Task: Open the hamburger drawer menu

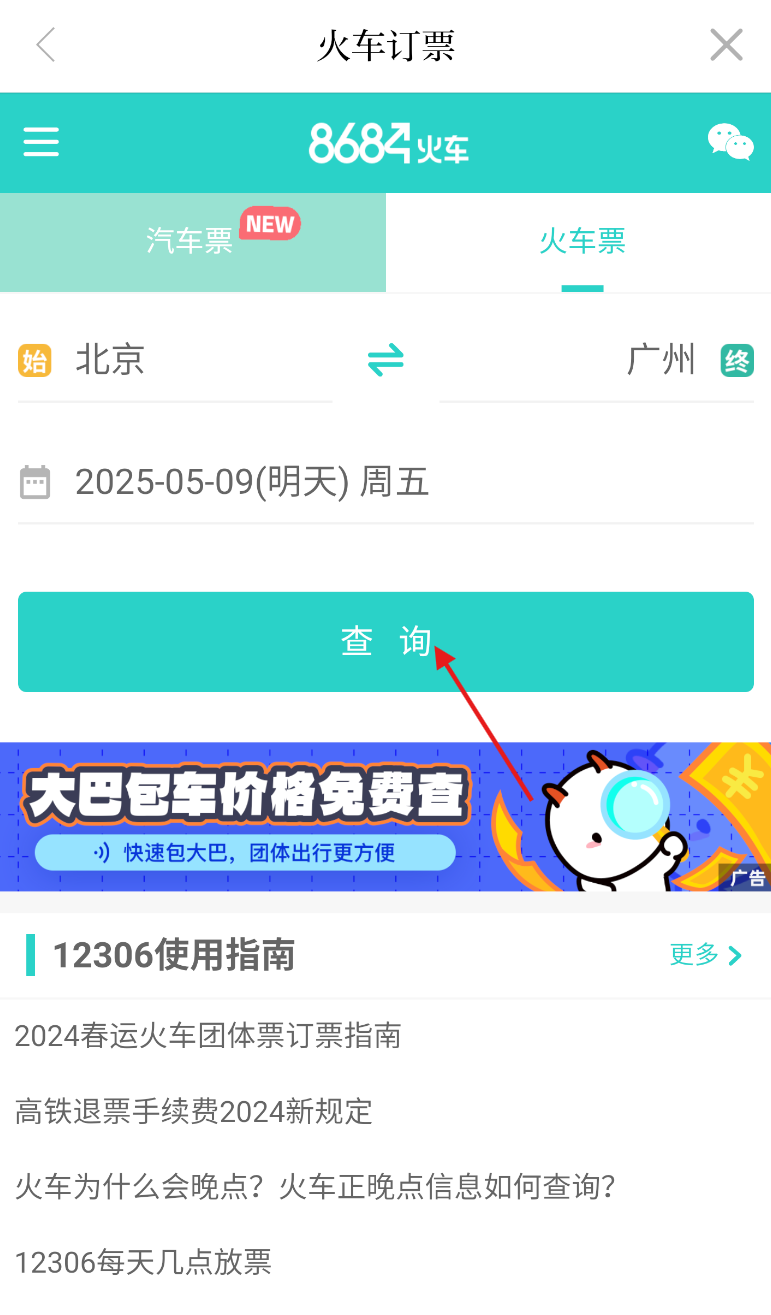Action: tap(42, 142)
